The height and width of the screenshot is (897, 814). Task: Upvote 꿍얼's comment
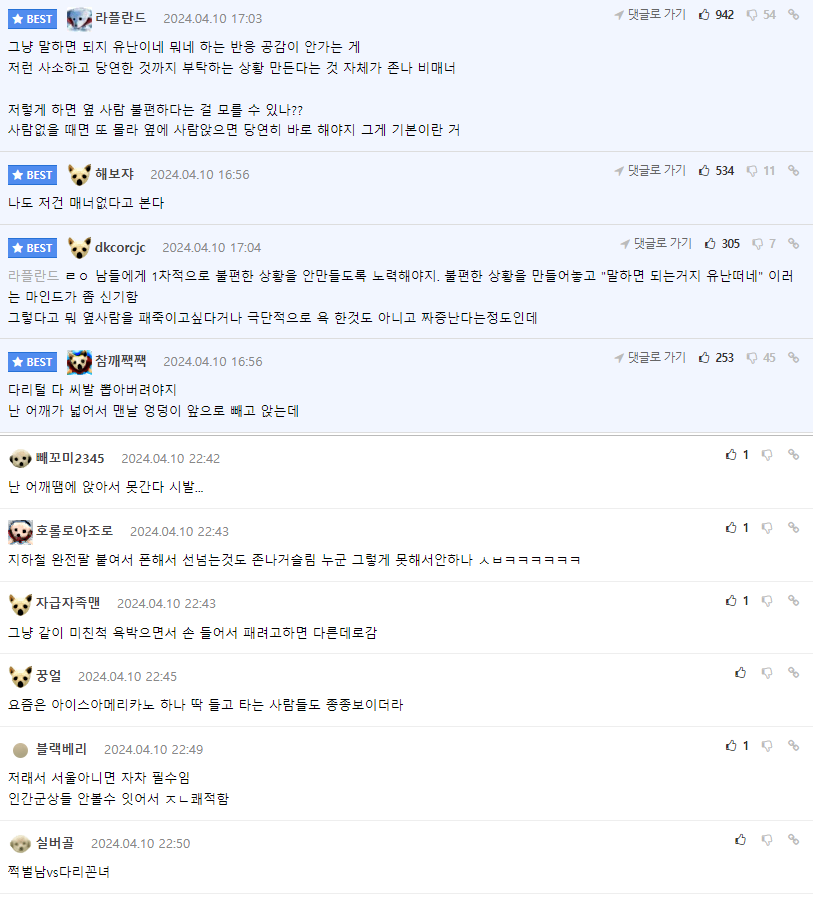pyautogui.click(x=740, y=673)
